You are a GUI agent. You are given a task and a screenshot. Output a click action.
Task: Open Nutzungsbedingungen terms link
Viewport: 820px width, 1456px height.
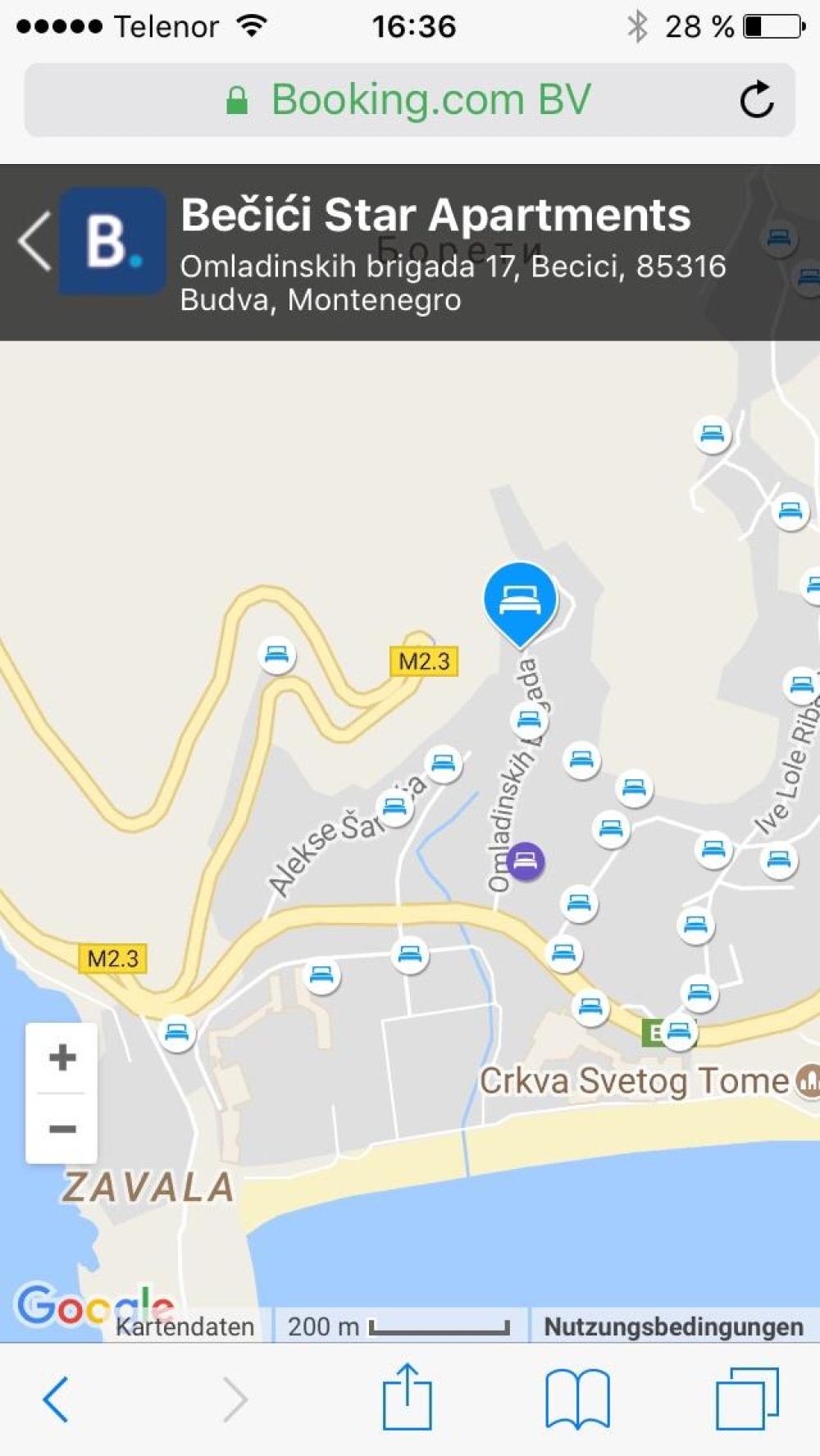point(673,1326)
